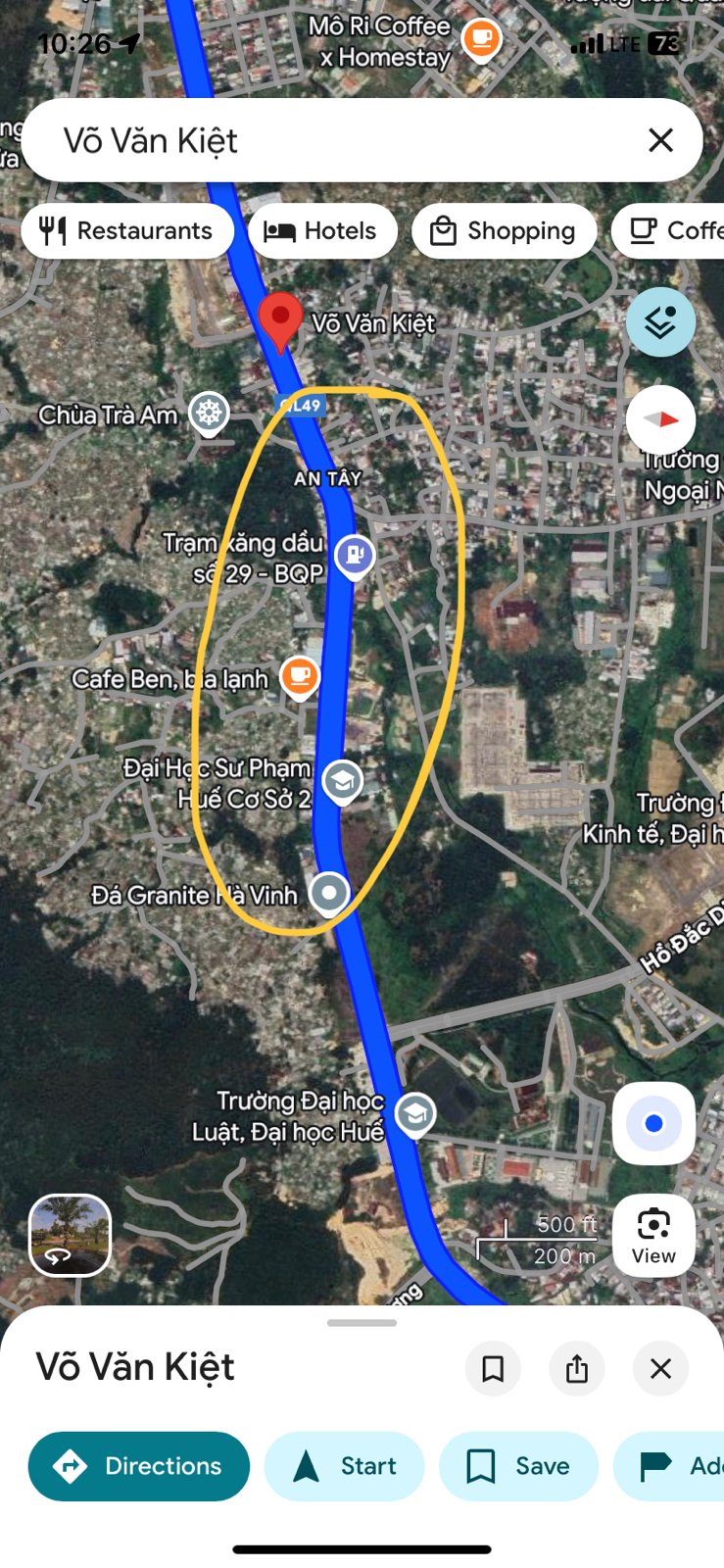724x1568 pixels.
Task: Center map on my current location
Action: [653, 1123]
